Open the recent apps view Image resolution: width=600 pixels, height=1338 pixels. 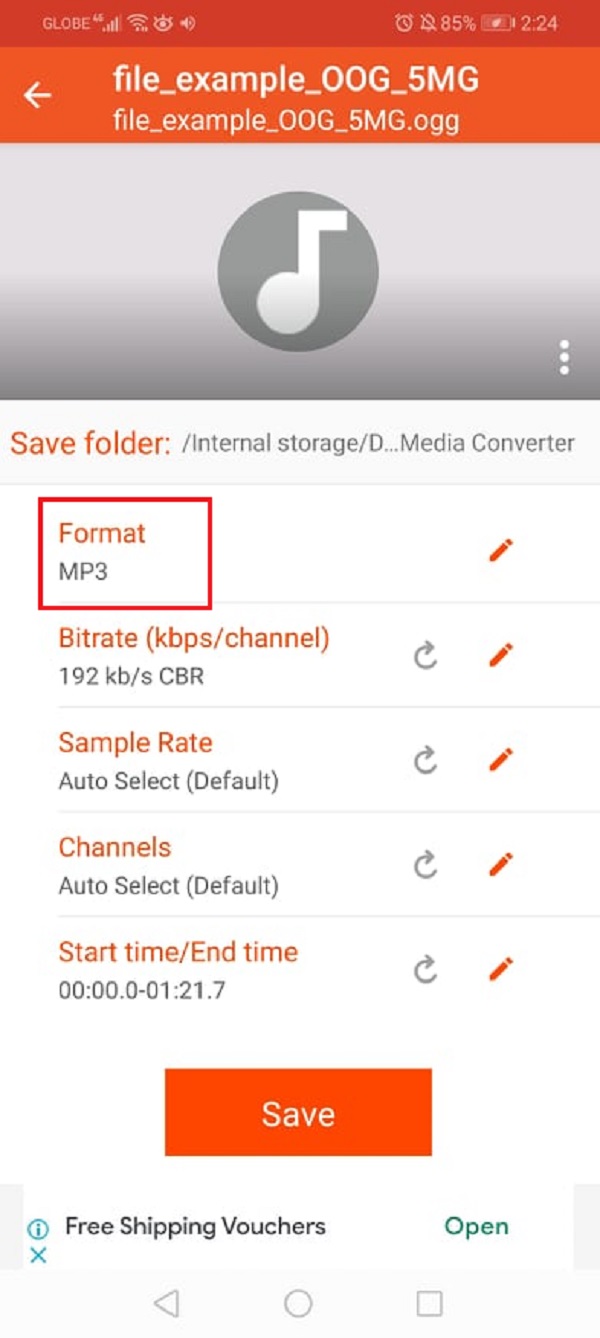pyautogui.click(x=429, y=1303)
